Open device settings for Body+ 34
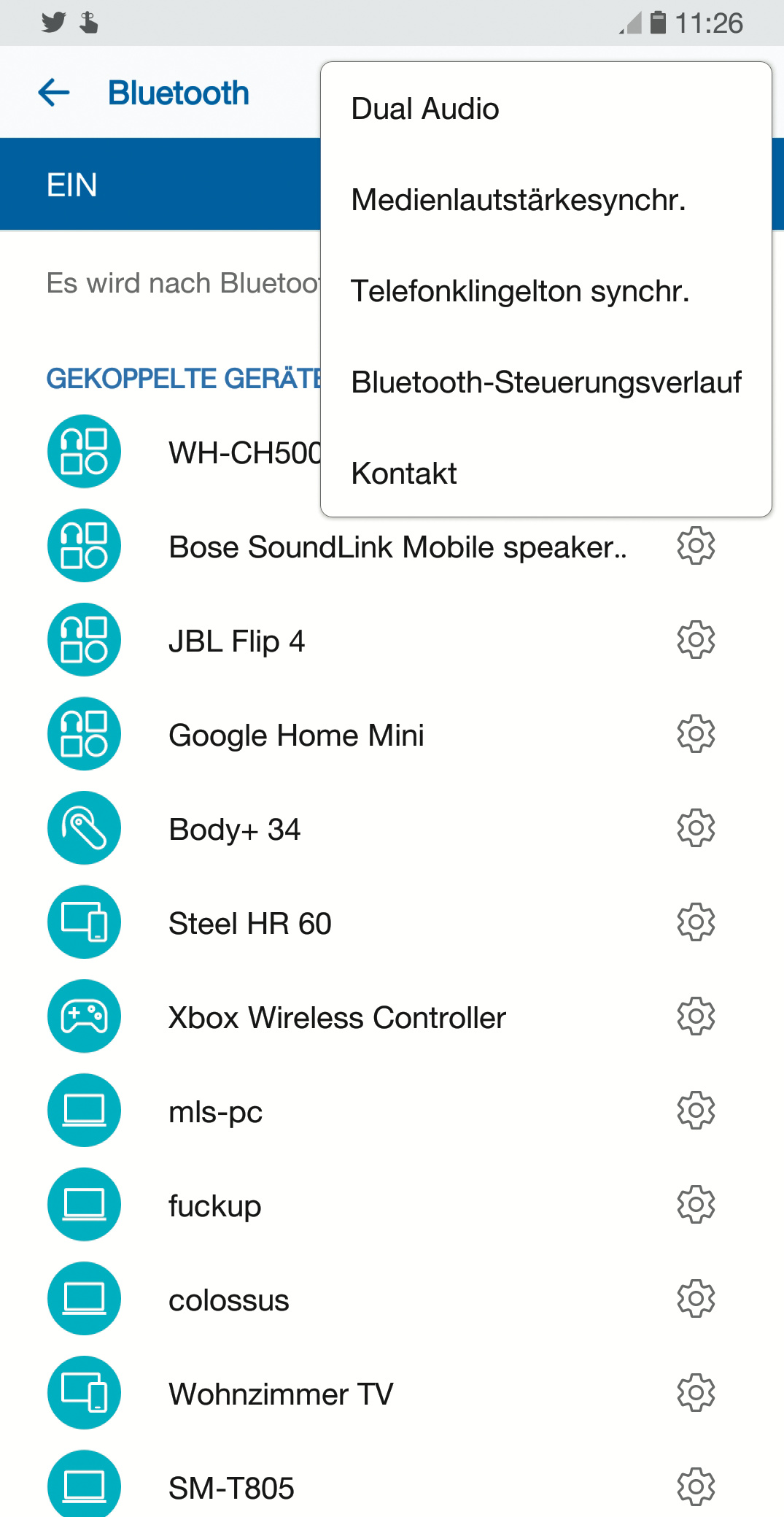Viewport: 784px width, 1517px height. pos(696,828)
